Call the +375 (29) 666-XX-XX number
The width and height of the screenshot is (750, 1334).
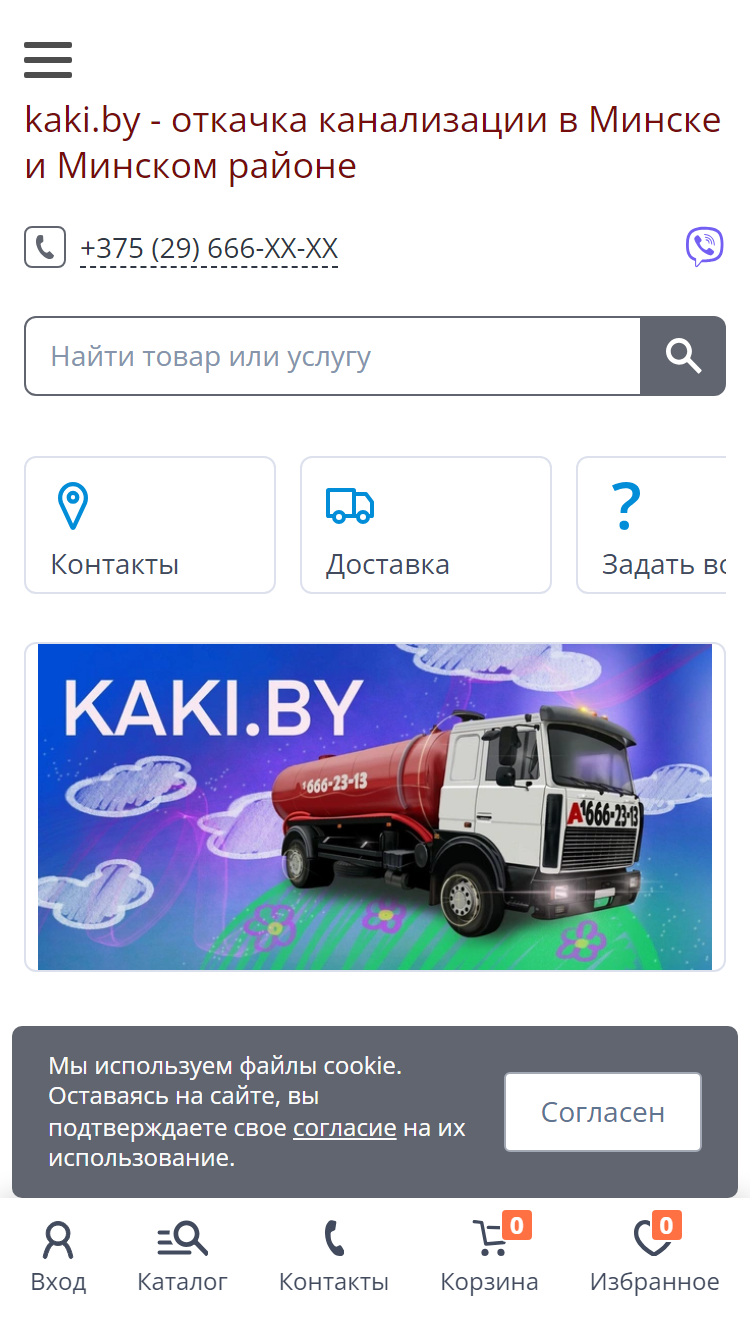209,248
